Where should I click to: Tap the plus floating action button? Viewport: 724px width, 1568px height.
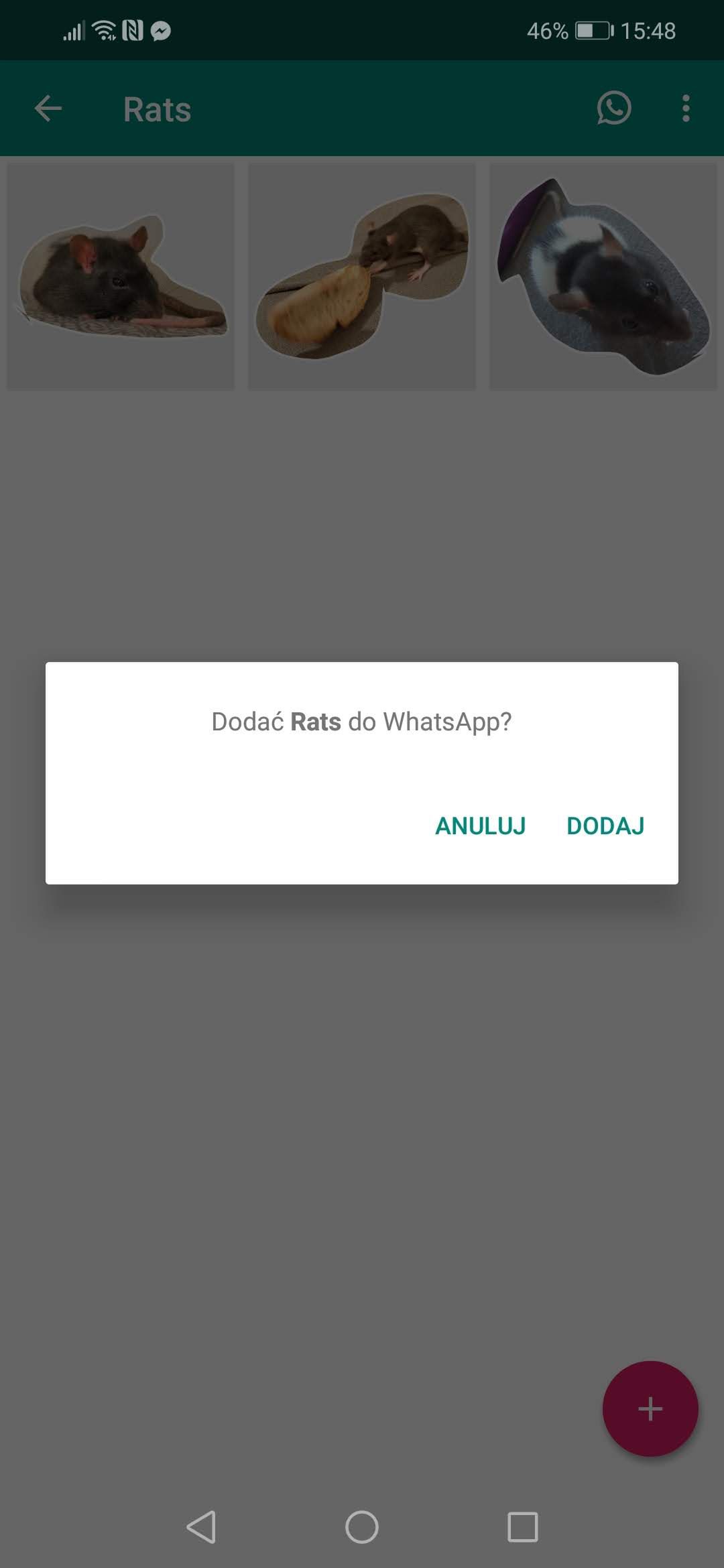click(650, 1409)
